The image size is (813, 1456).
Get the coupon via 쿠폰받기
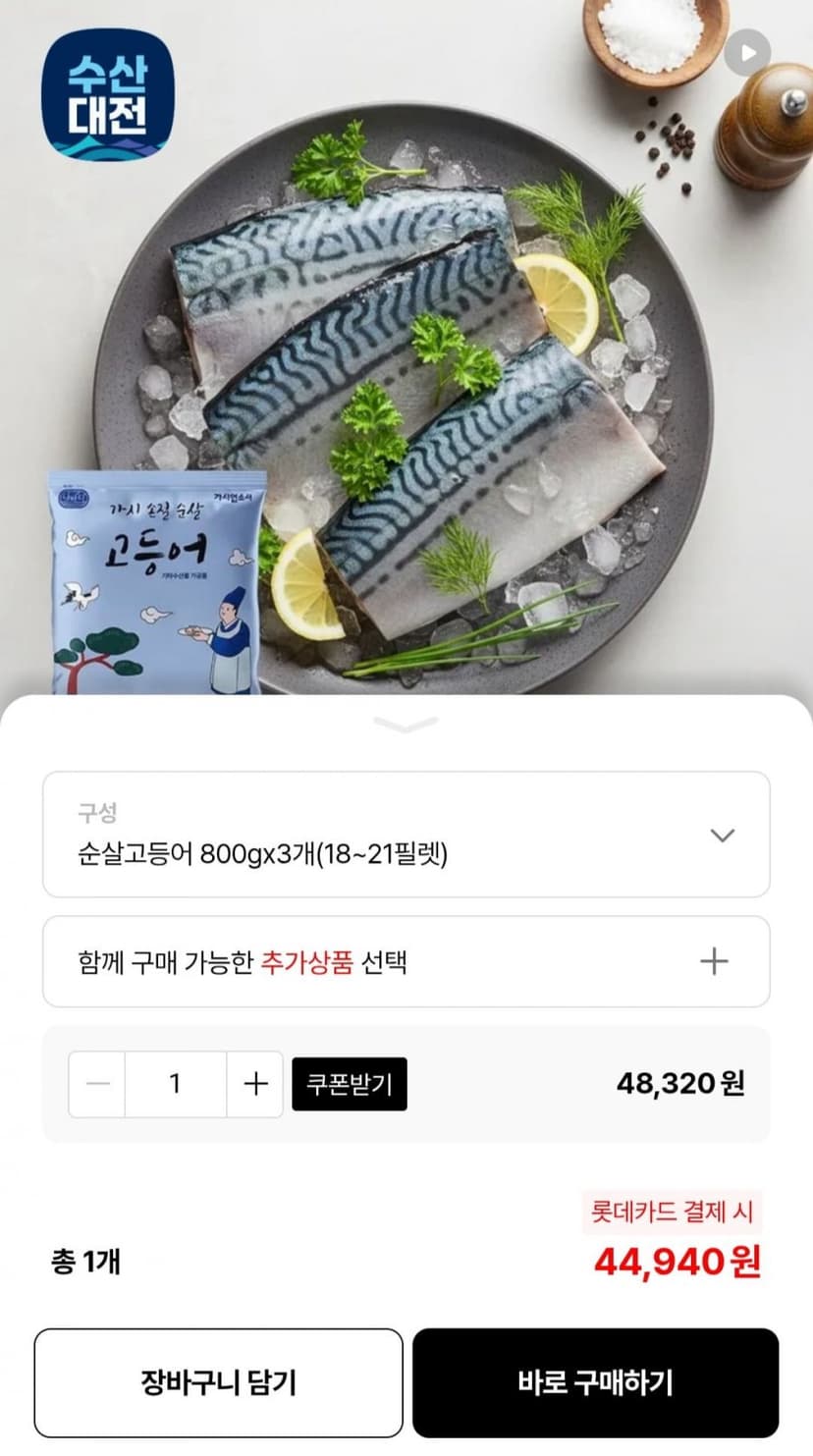pos(350,1084)
